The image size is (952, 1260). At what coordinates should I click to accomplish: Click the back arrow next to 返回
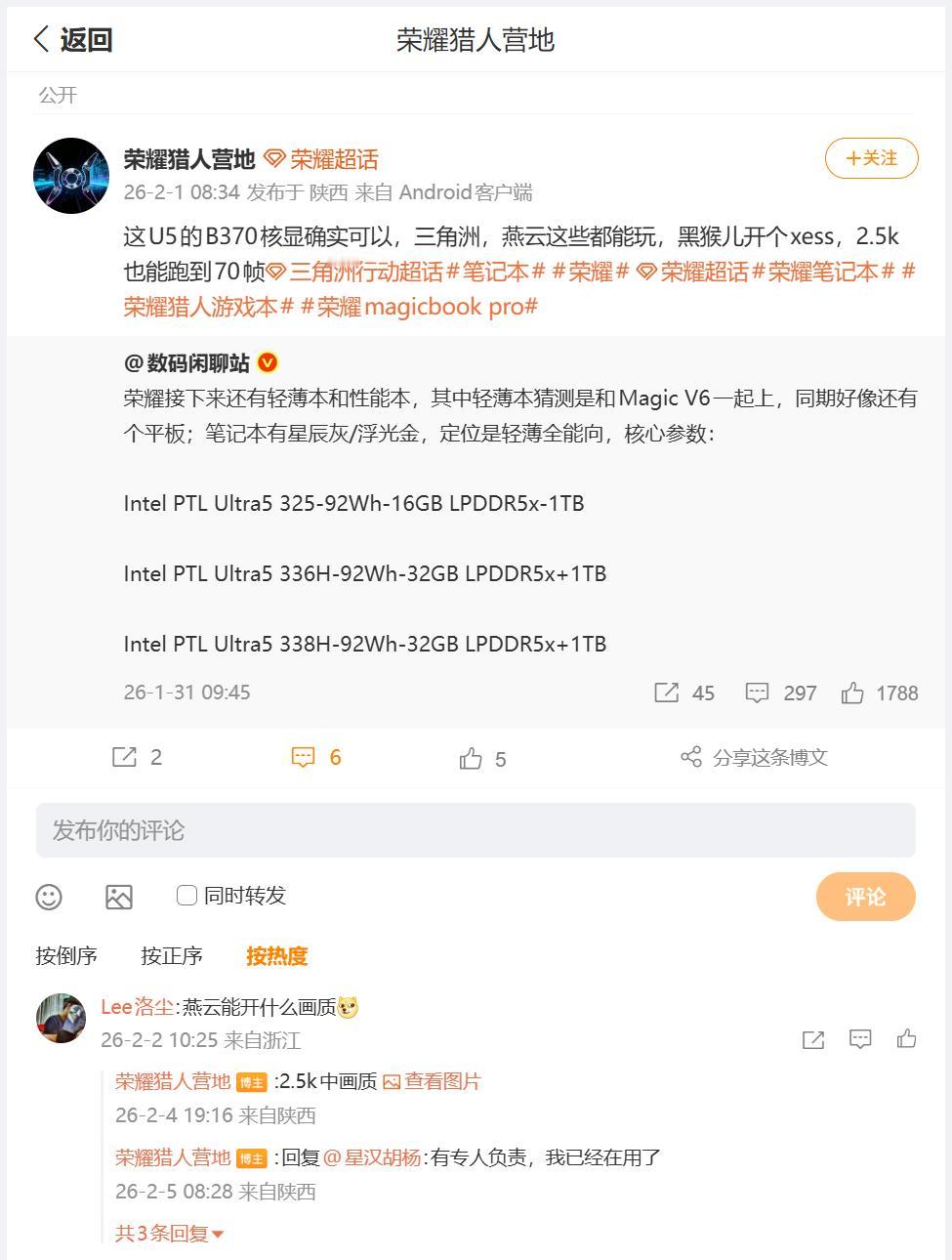39,39
